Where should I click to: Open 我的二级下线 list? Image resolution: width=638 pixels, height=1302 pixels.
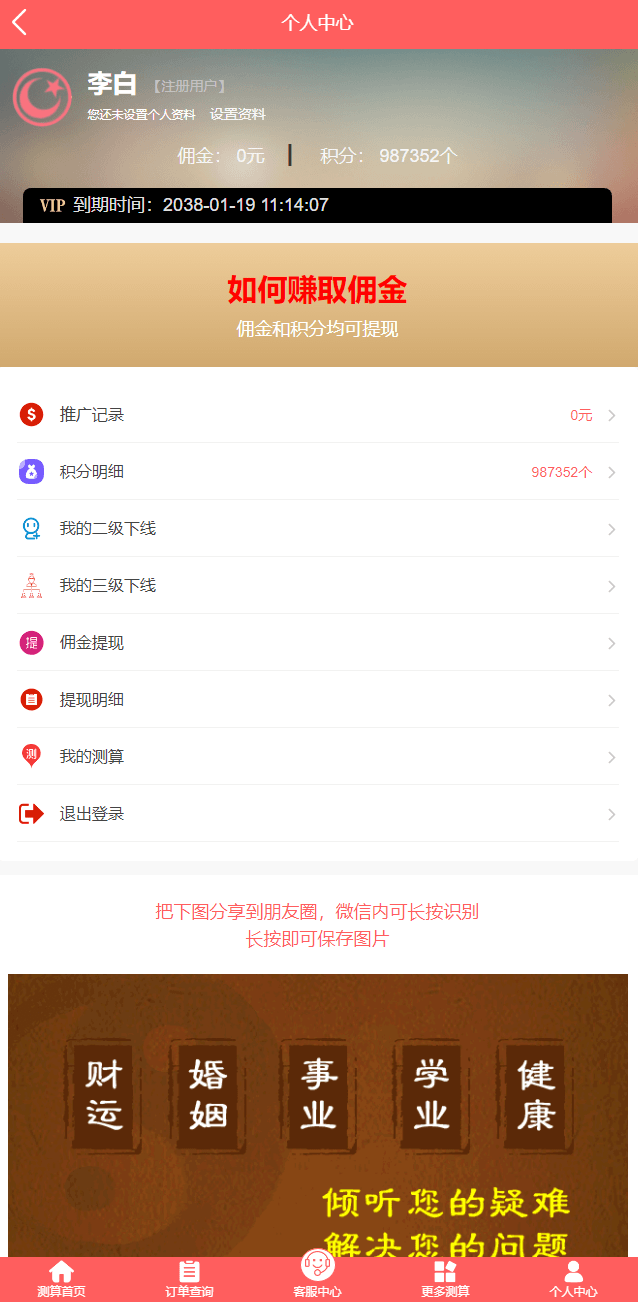click(318, 529)
